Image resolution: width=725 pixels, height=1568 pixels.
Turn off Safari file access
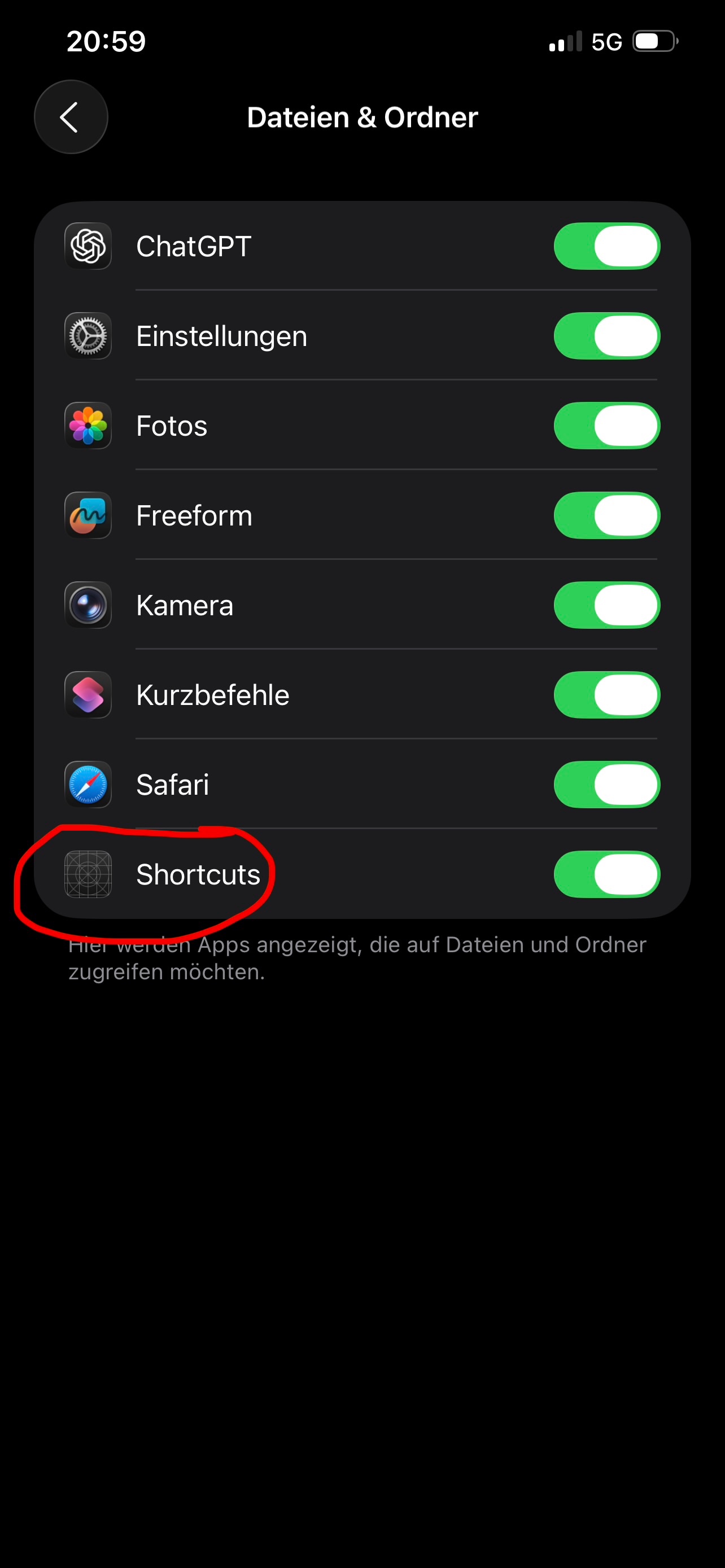click(x=606, y=785)
